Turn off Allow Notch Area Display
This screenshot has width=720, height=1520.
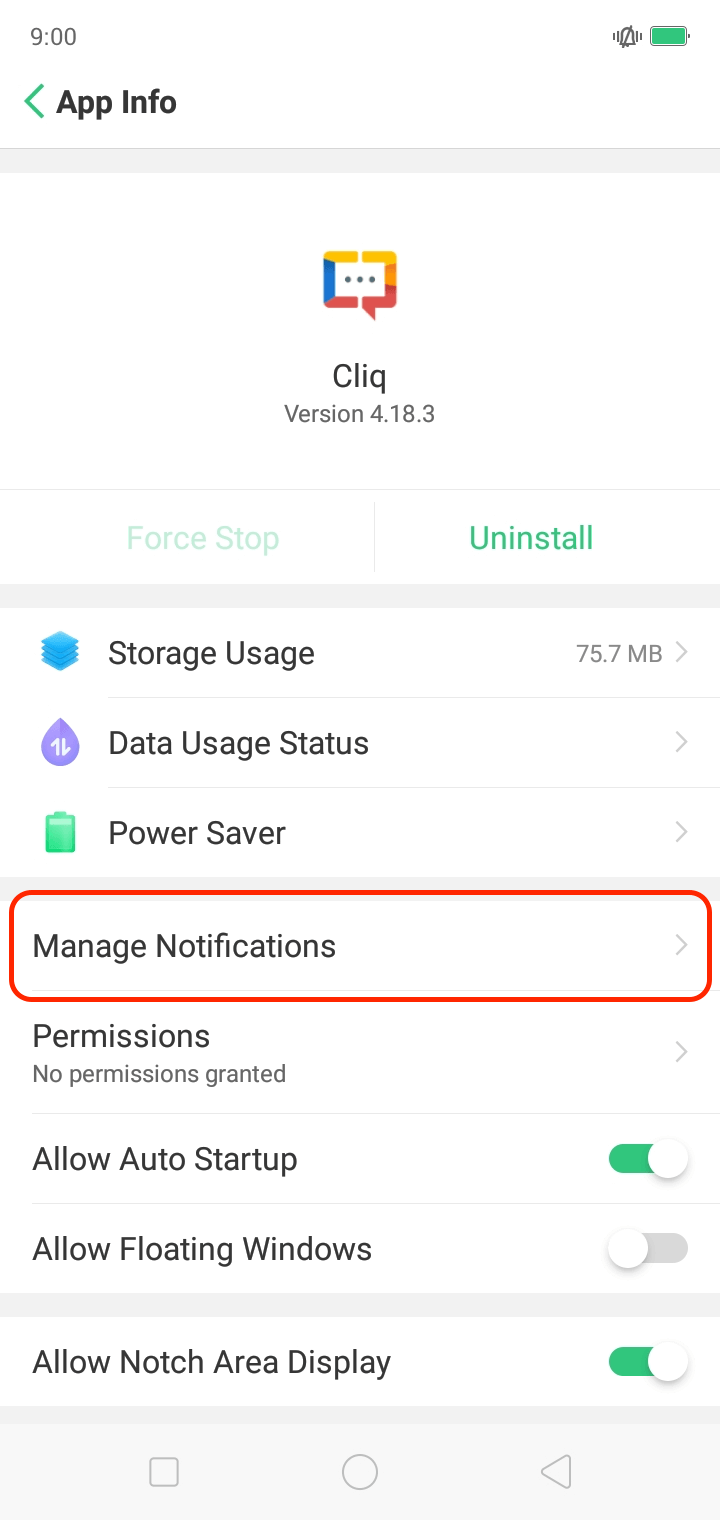648,1362
